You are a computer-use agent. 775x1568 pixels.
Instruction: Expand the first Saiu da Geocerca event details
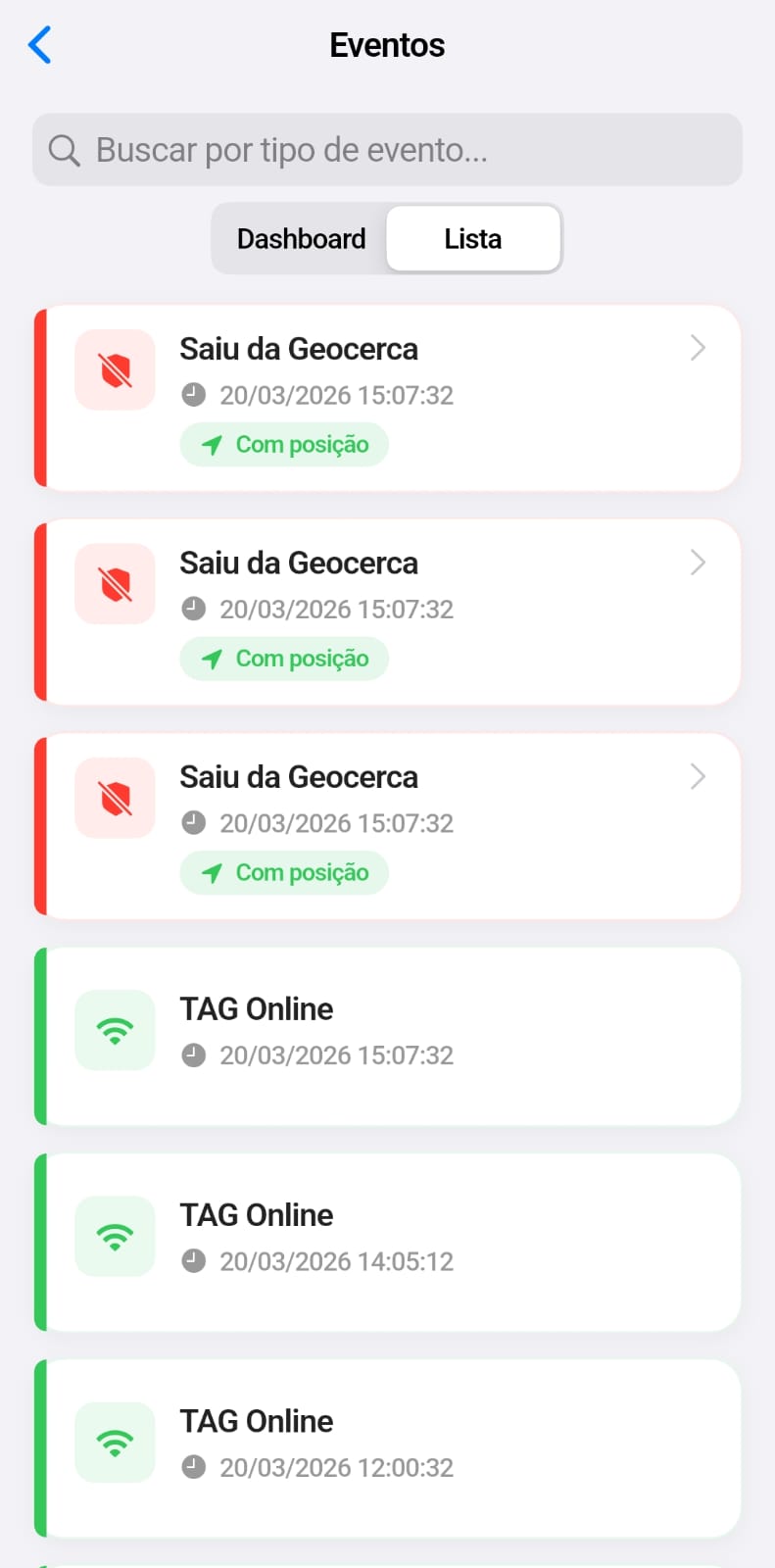pyautogui.click(x=697, y=348)
